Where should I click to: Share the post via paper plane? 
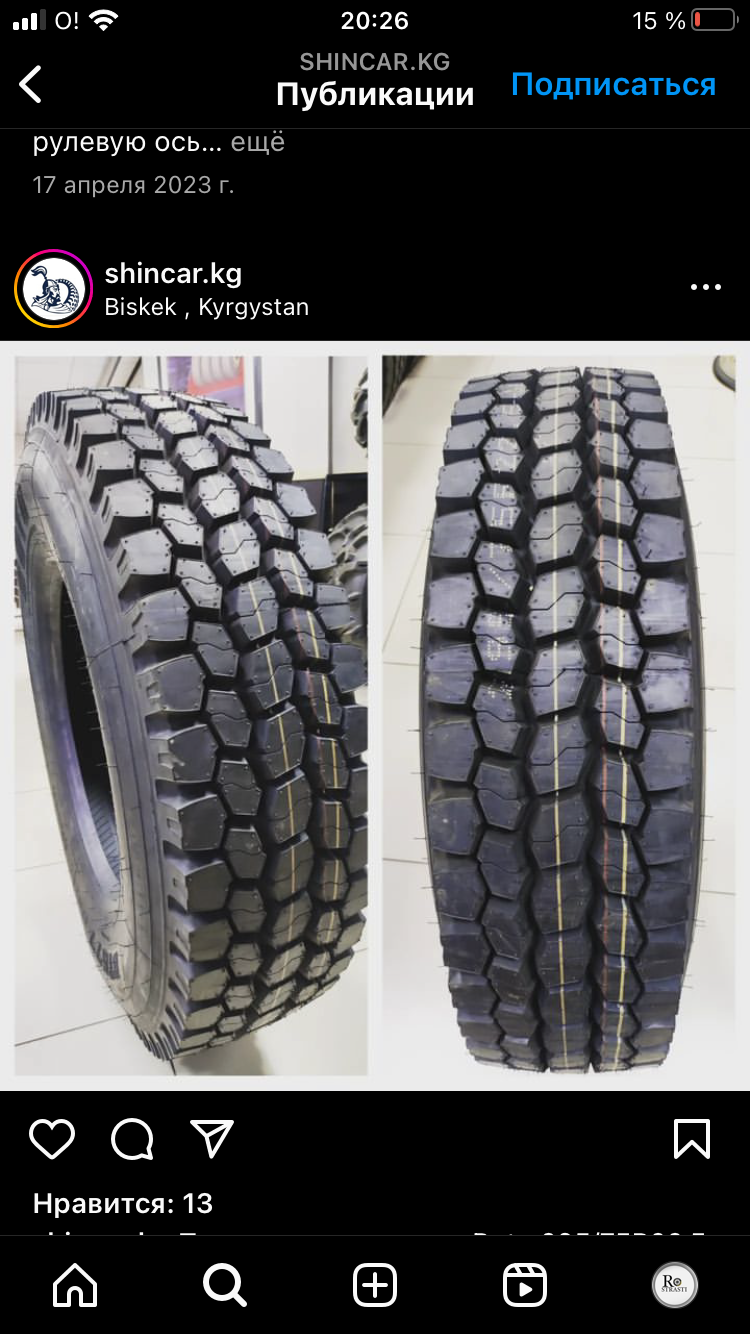coord(211,1139)
